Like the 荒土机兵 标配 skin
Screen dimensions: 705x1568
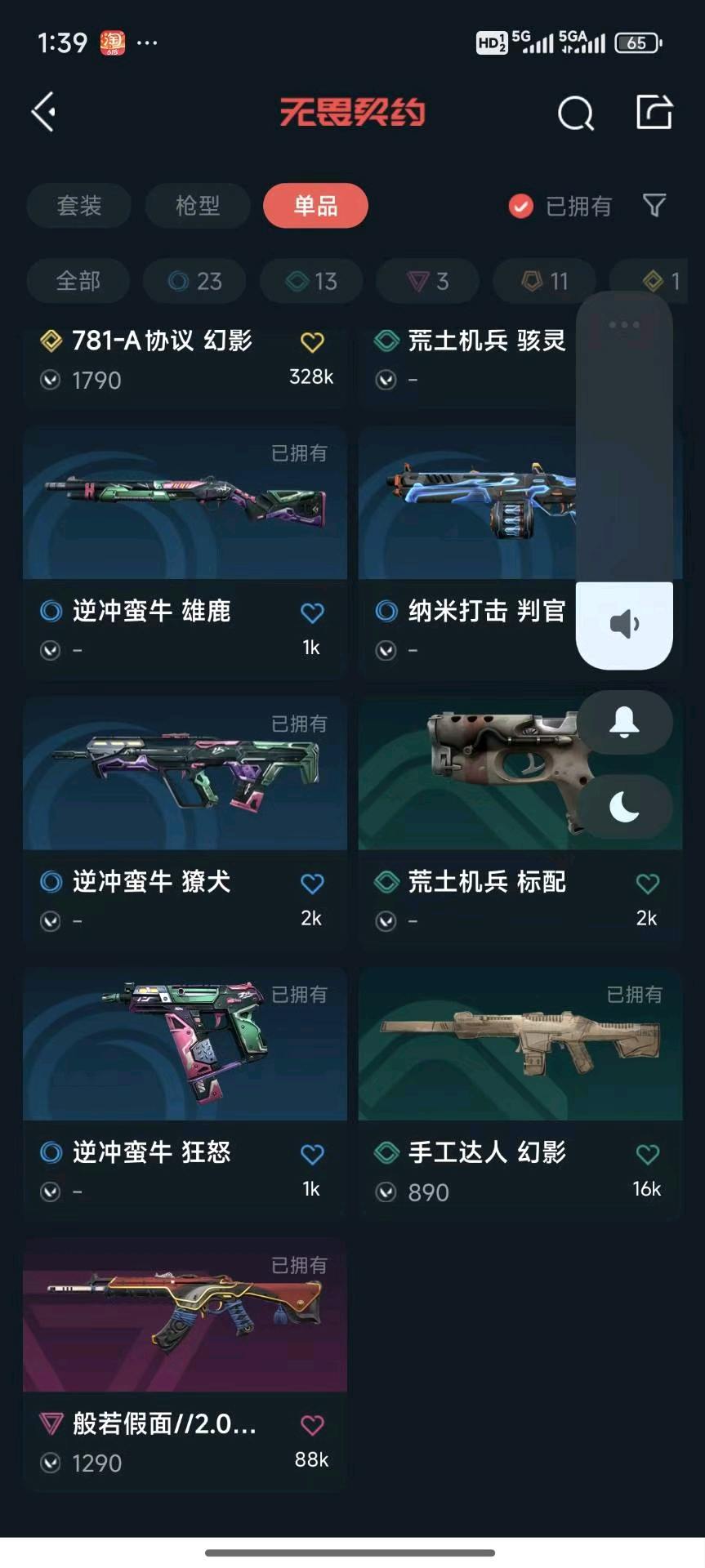coord(647,884)
